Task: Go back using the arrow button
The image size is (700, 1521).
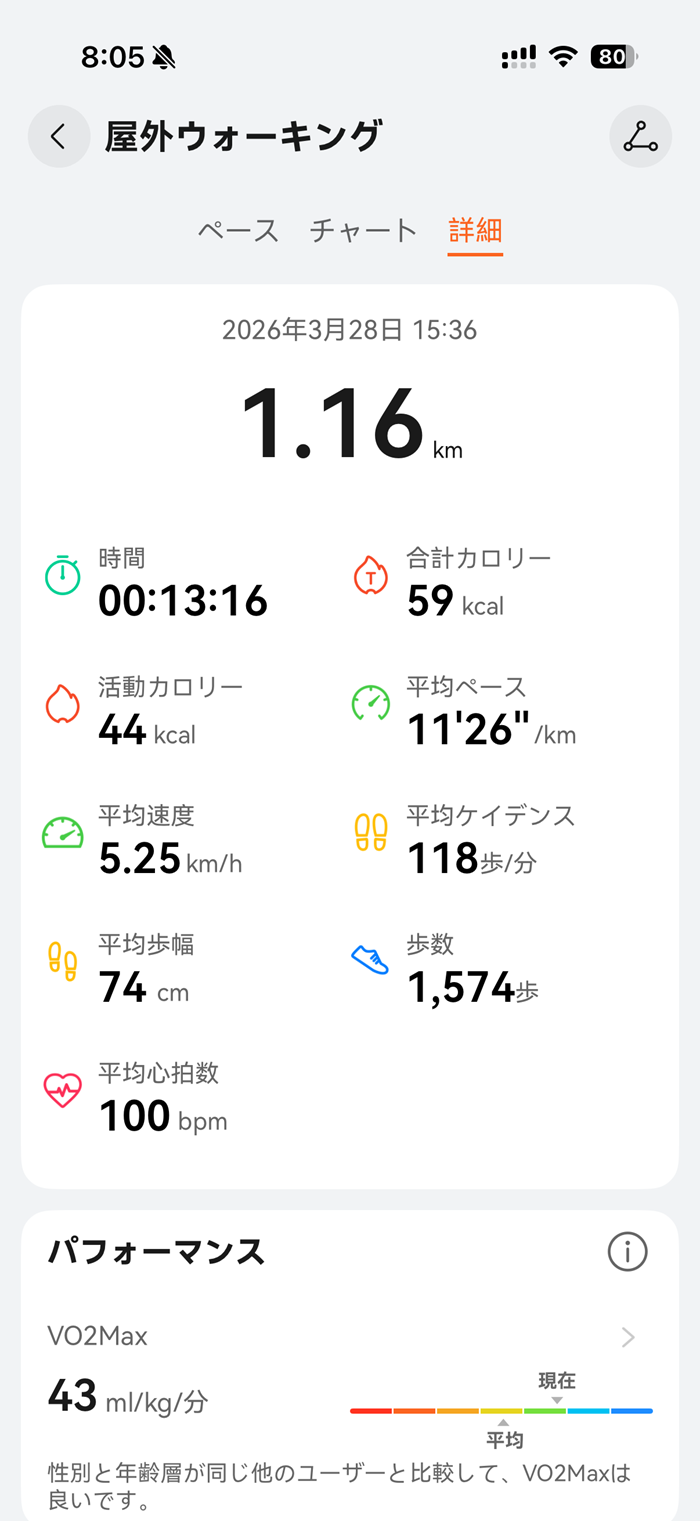Action: click(x=58, y=136)
